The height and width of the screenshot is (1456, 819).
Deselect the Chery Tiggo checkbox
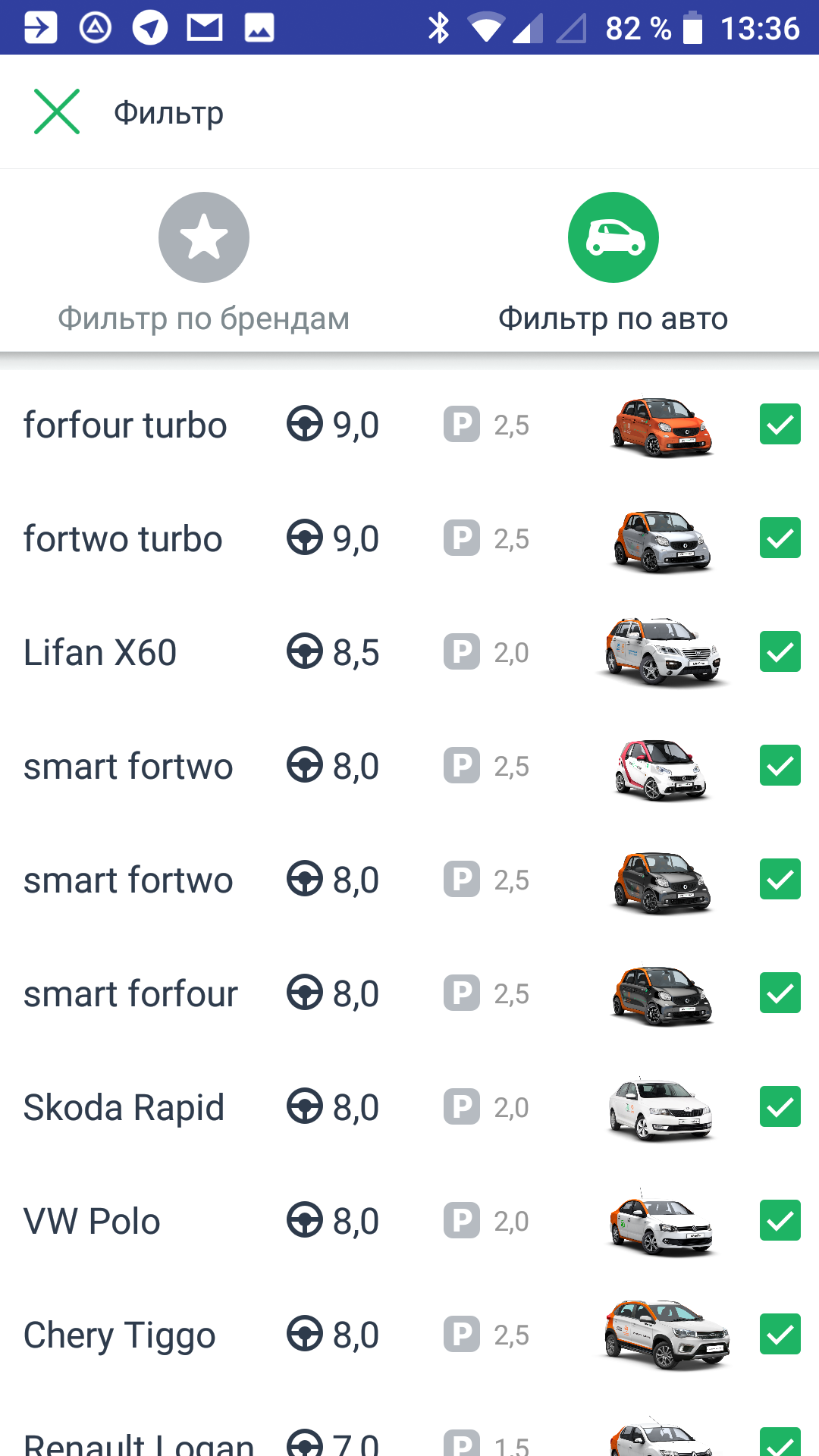(780, 1334)
